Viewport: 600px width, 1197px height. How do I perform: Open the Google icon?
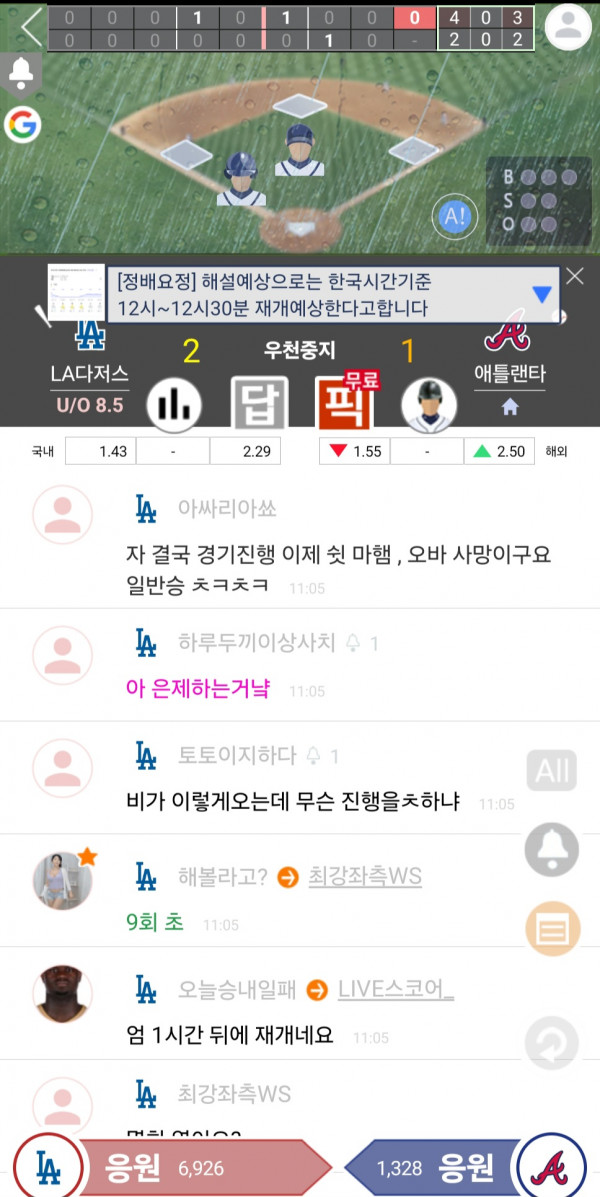(21, 124)
